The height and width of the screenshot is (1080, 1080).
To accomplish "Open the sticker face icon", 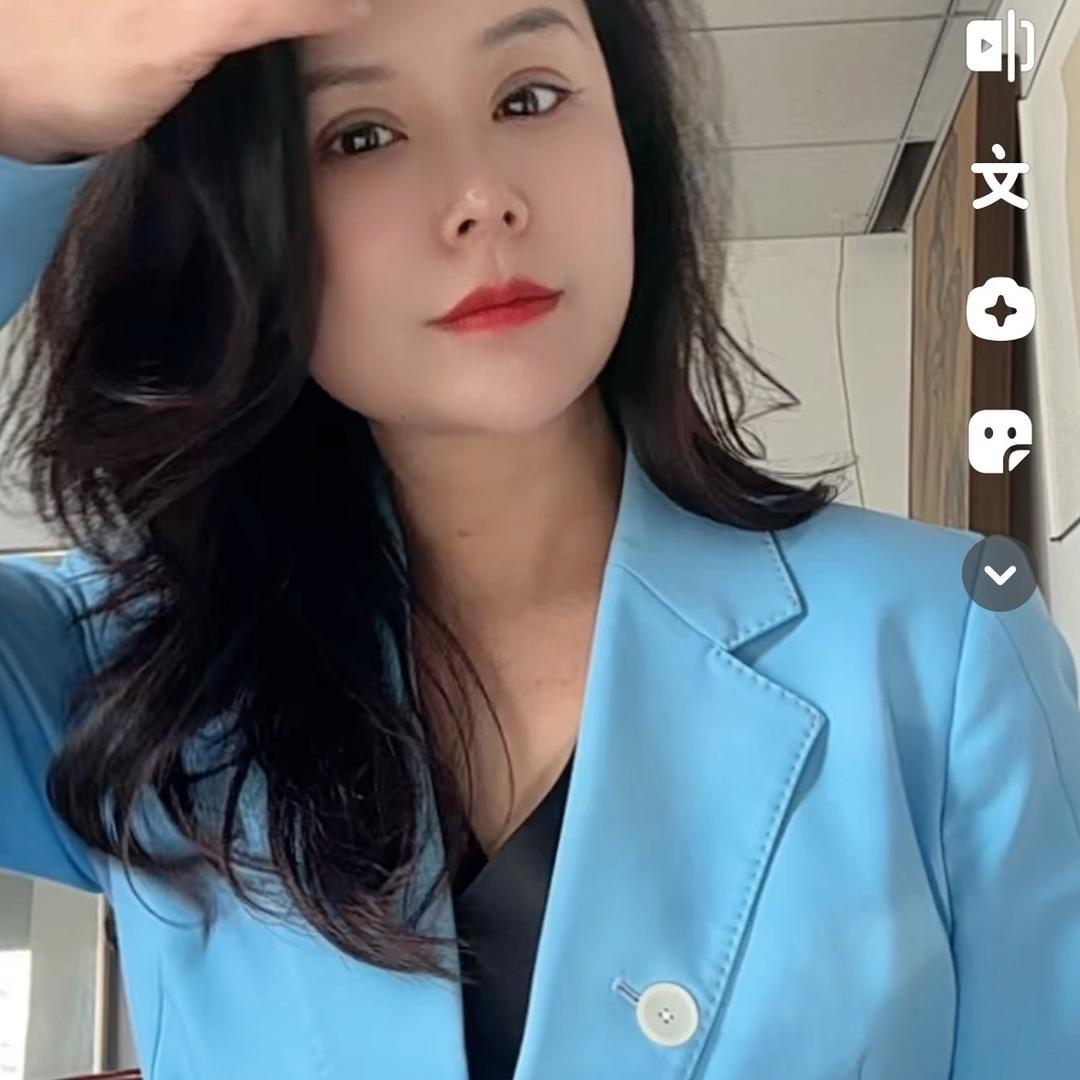I will [999, 441].
